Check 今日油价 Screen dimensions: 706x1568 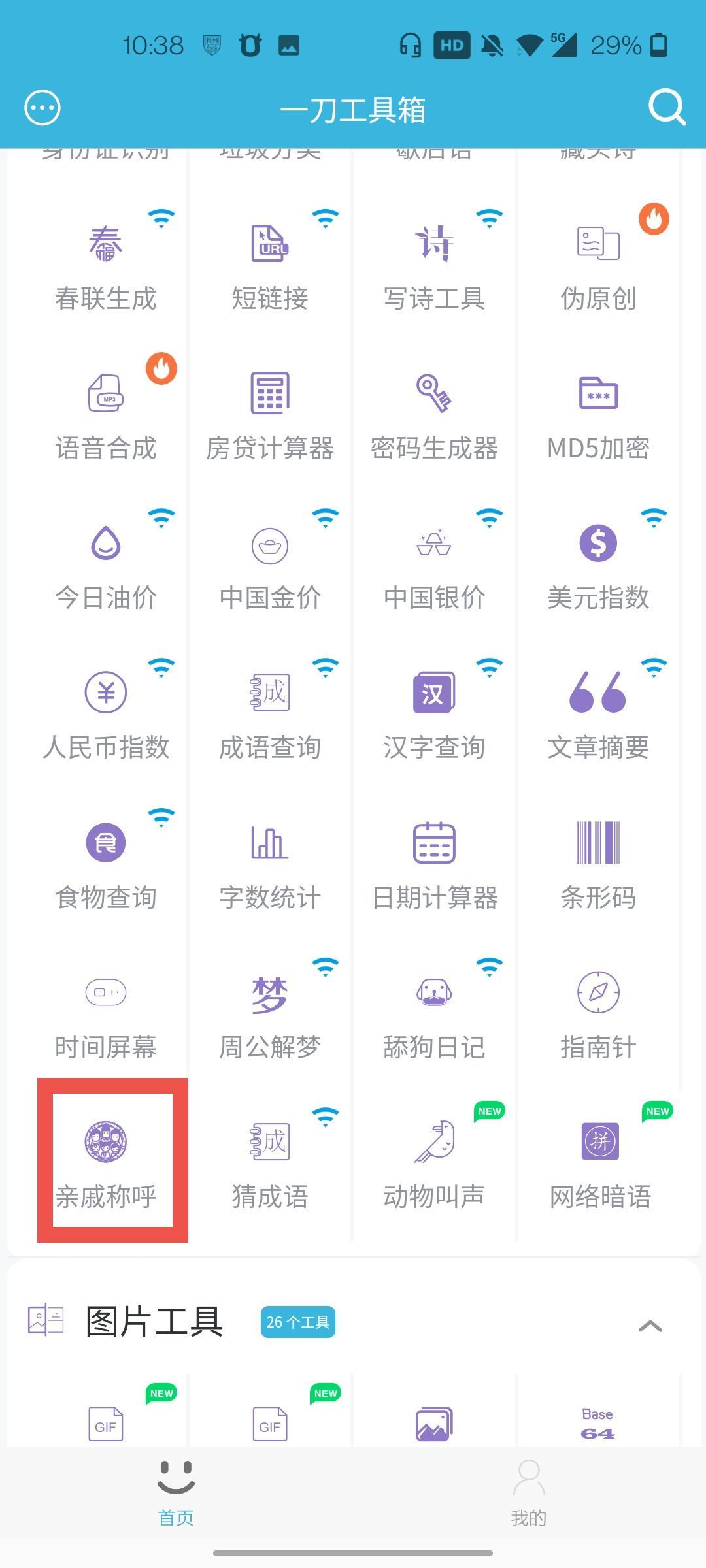106,566
